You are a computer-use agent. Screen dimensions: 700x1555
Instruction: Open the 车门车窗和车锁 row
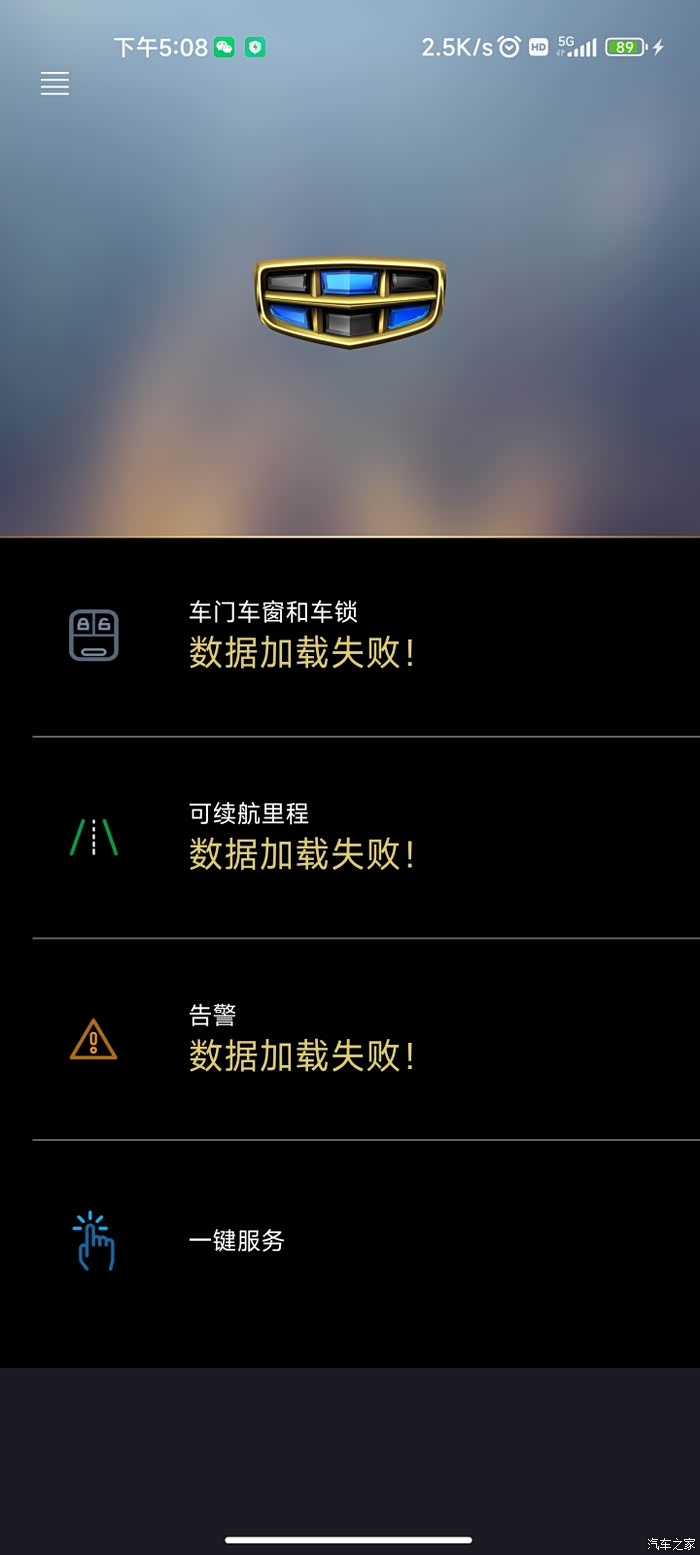point(350,637)
